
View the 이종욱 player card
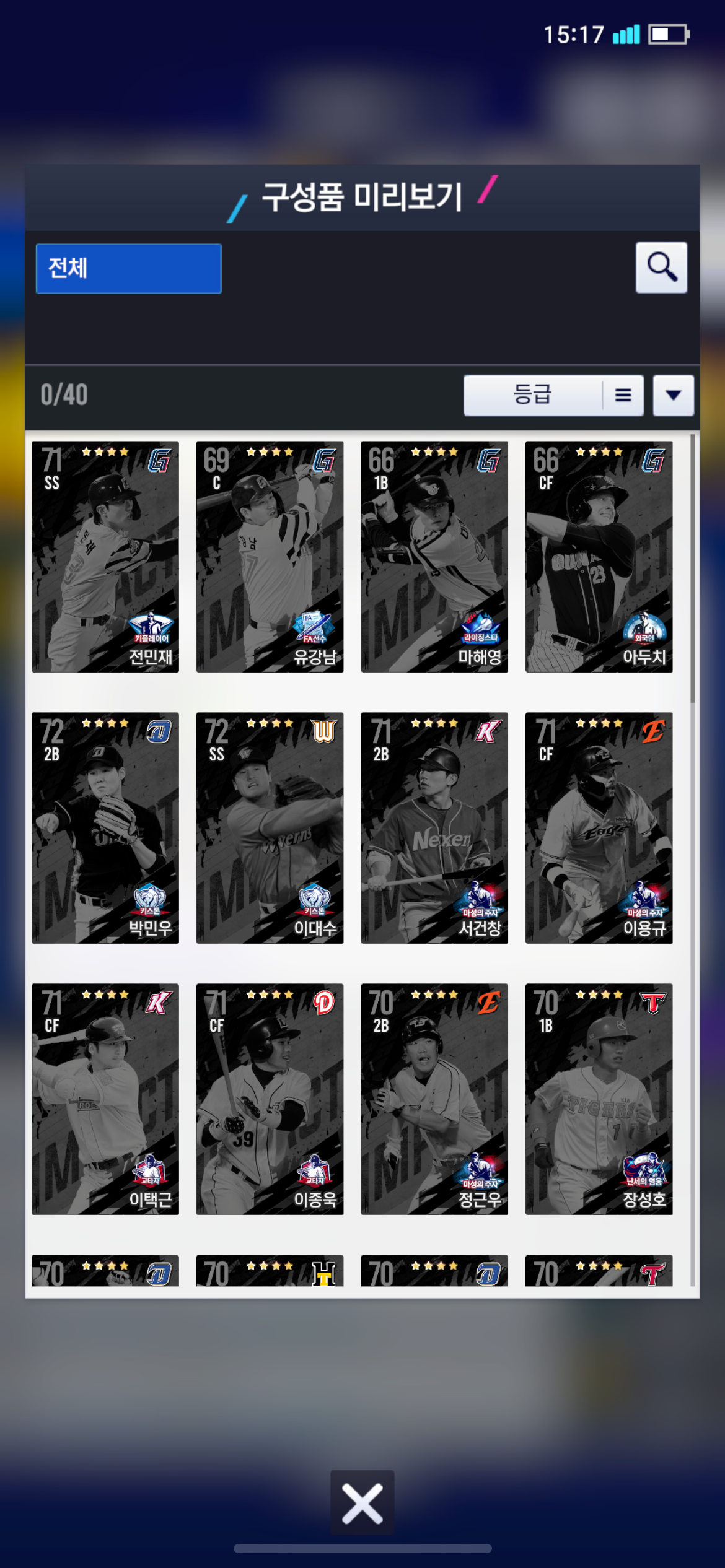point(270,1099)
